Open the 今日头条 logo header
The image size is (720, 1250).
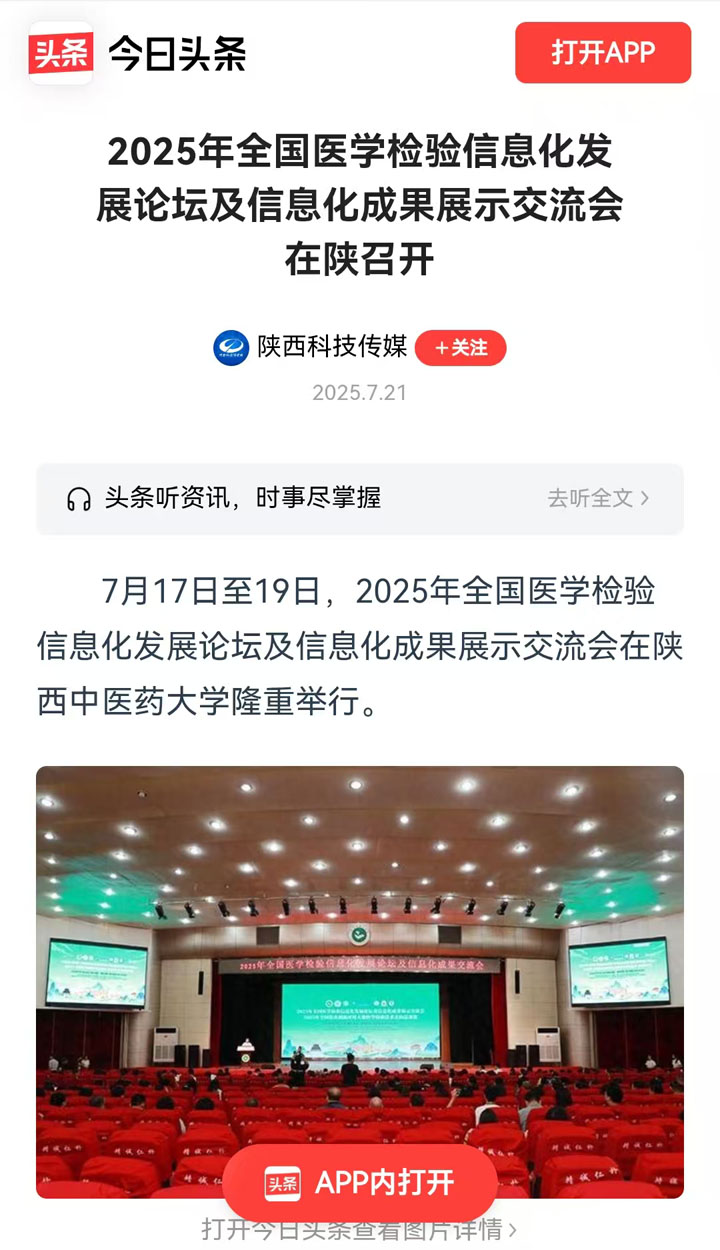click(x=138, y=53)
